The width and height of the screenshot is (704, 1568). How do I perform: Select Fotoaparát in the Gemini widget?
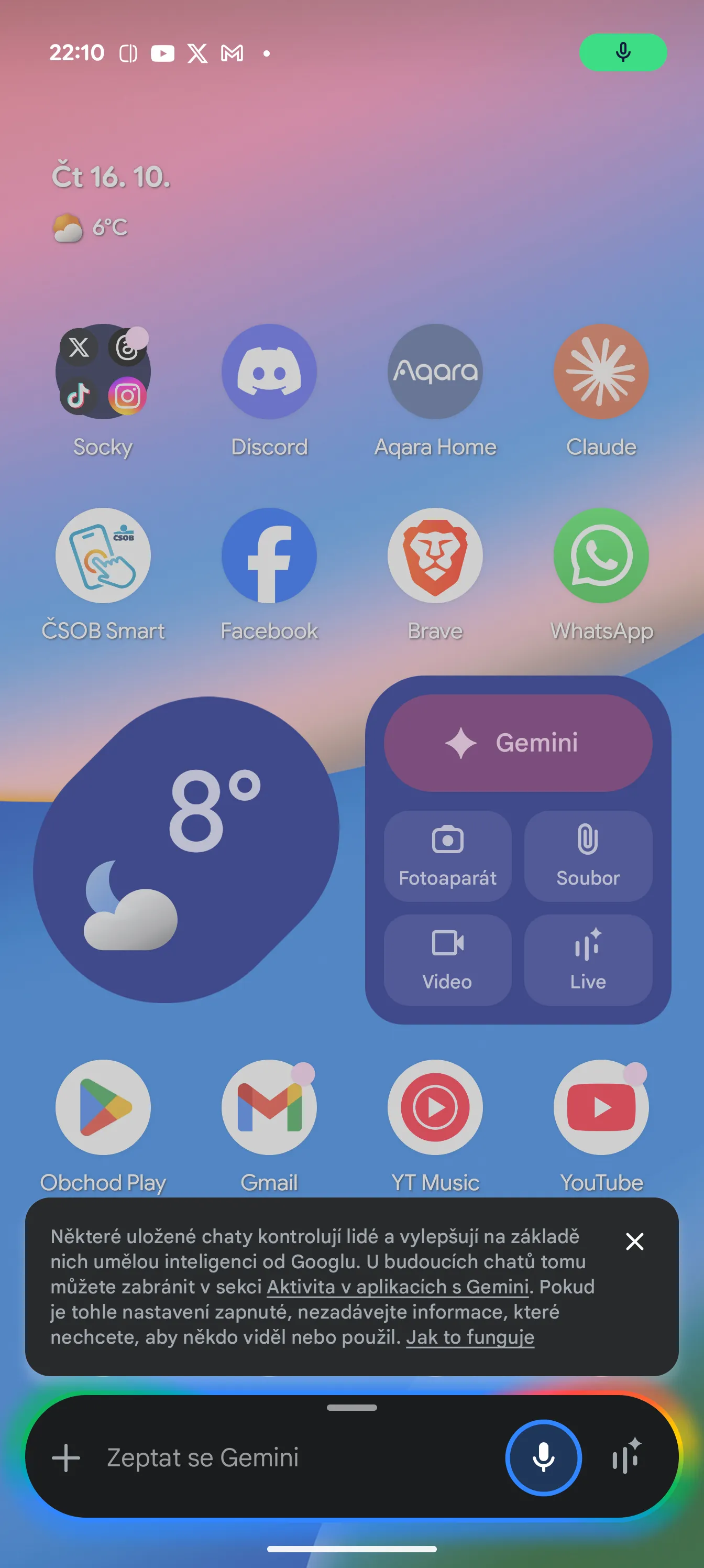click(447, 855)
